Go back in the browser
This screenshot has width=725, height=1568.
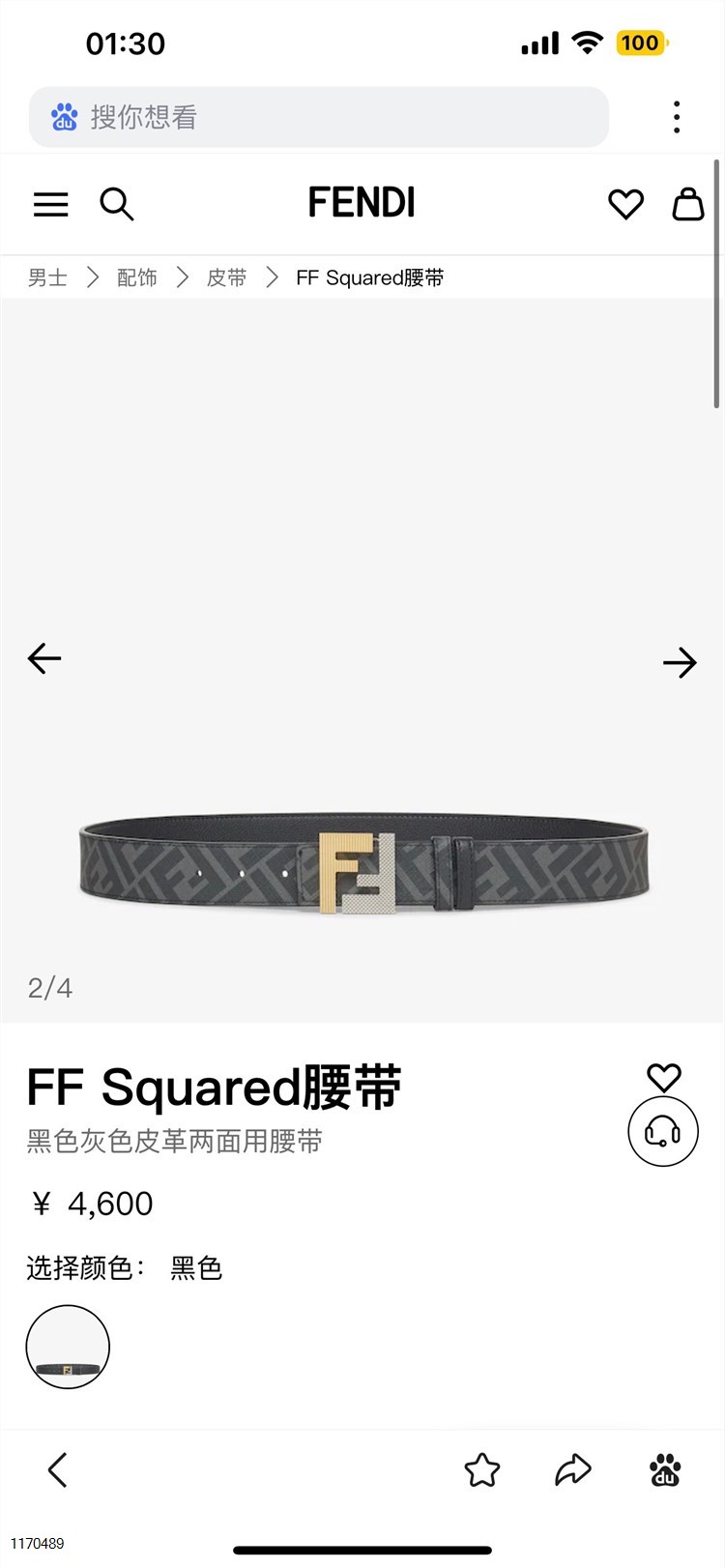(58, 1469)
